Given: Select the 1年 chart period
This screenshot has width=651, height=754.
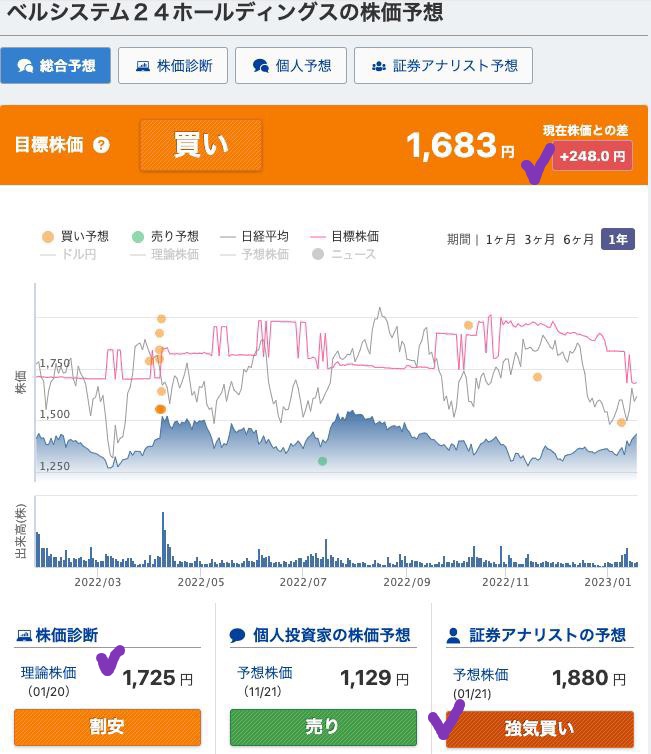Looking at the screenshot, I should point(618,239).
